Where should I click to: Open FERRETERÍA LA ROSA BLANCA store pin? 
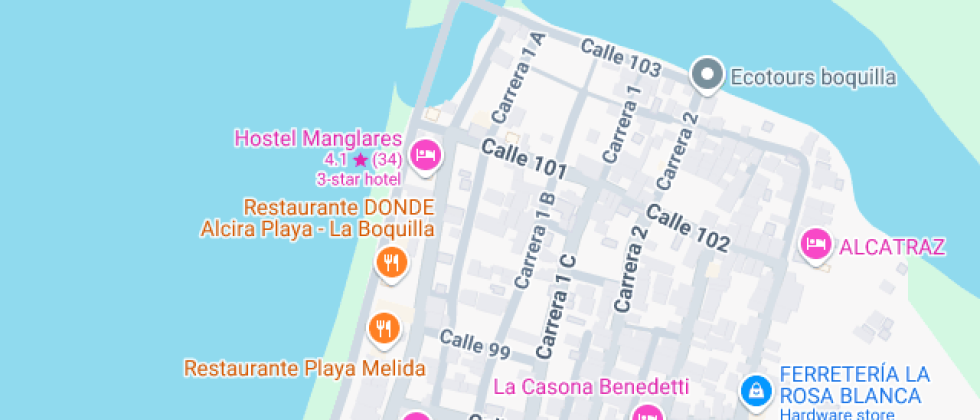pos(756,391)
